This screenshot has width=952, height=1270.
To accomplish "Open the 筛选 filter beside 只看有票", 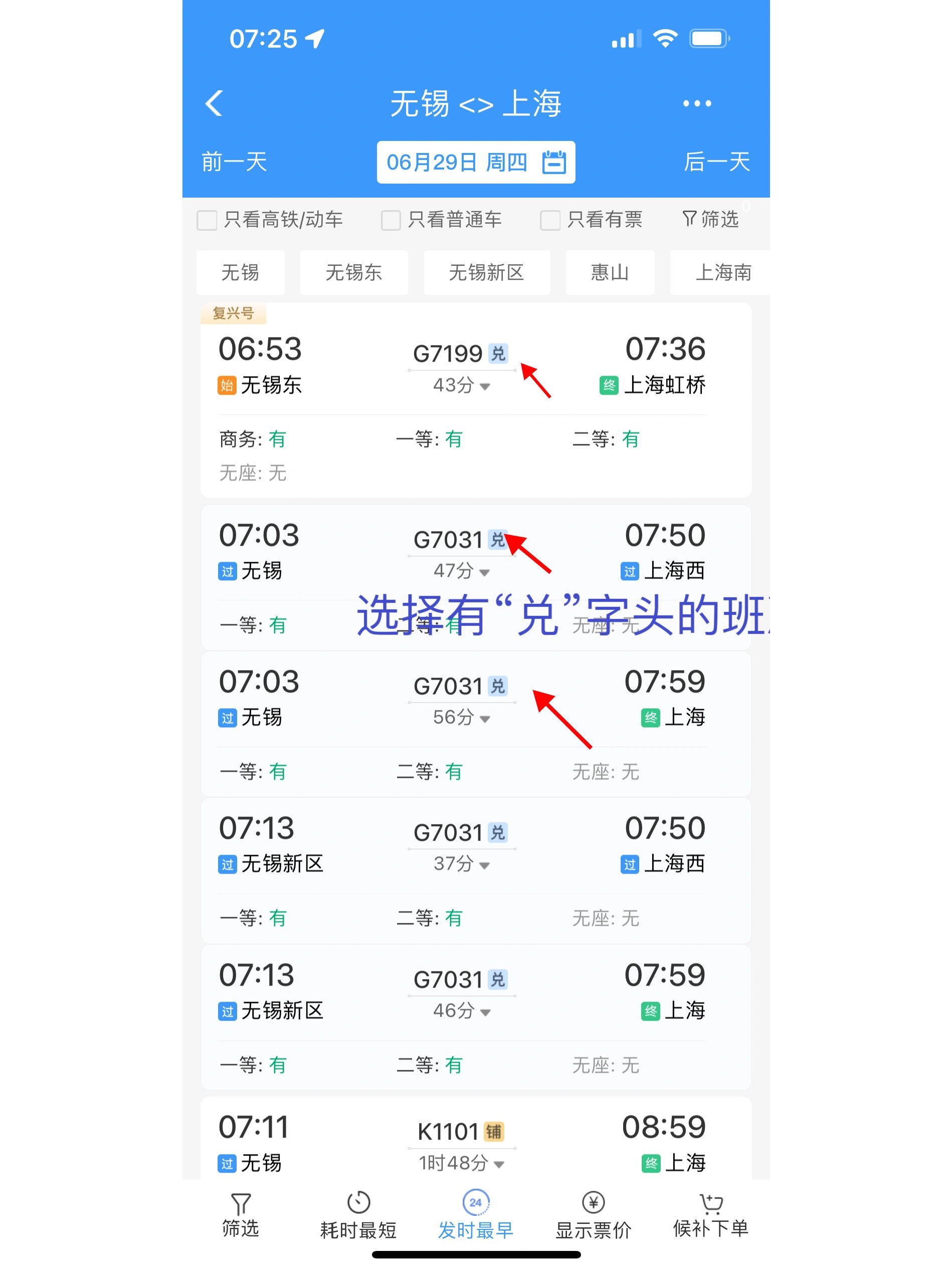I will click(x=710, y=219).
